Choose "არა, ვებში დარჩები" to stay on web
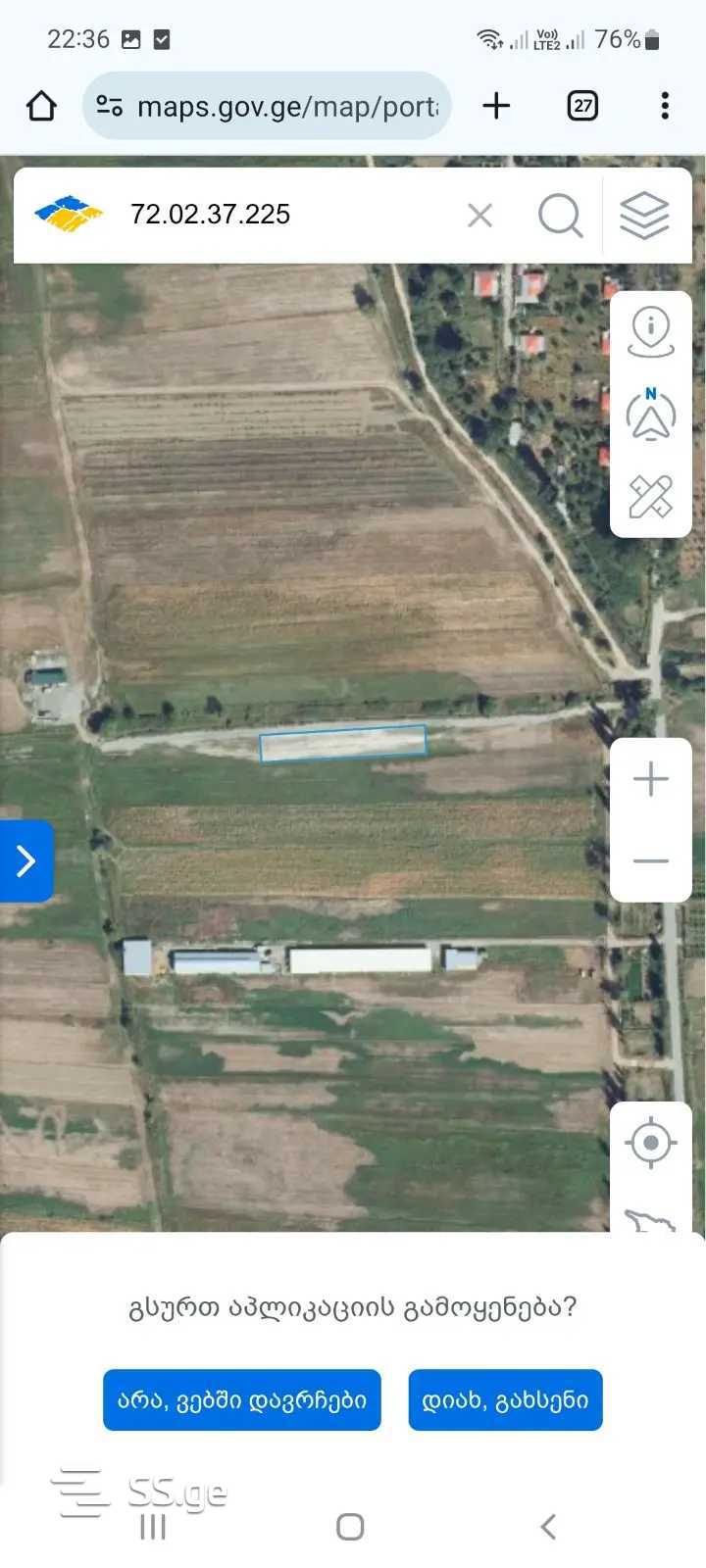This screenshot has width=706, height=1568. 241,1400
